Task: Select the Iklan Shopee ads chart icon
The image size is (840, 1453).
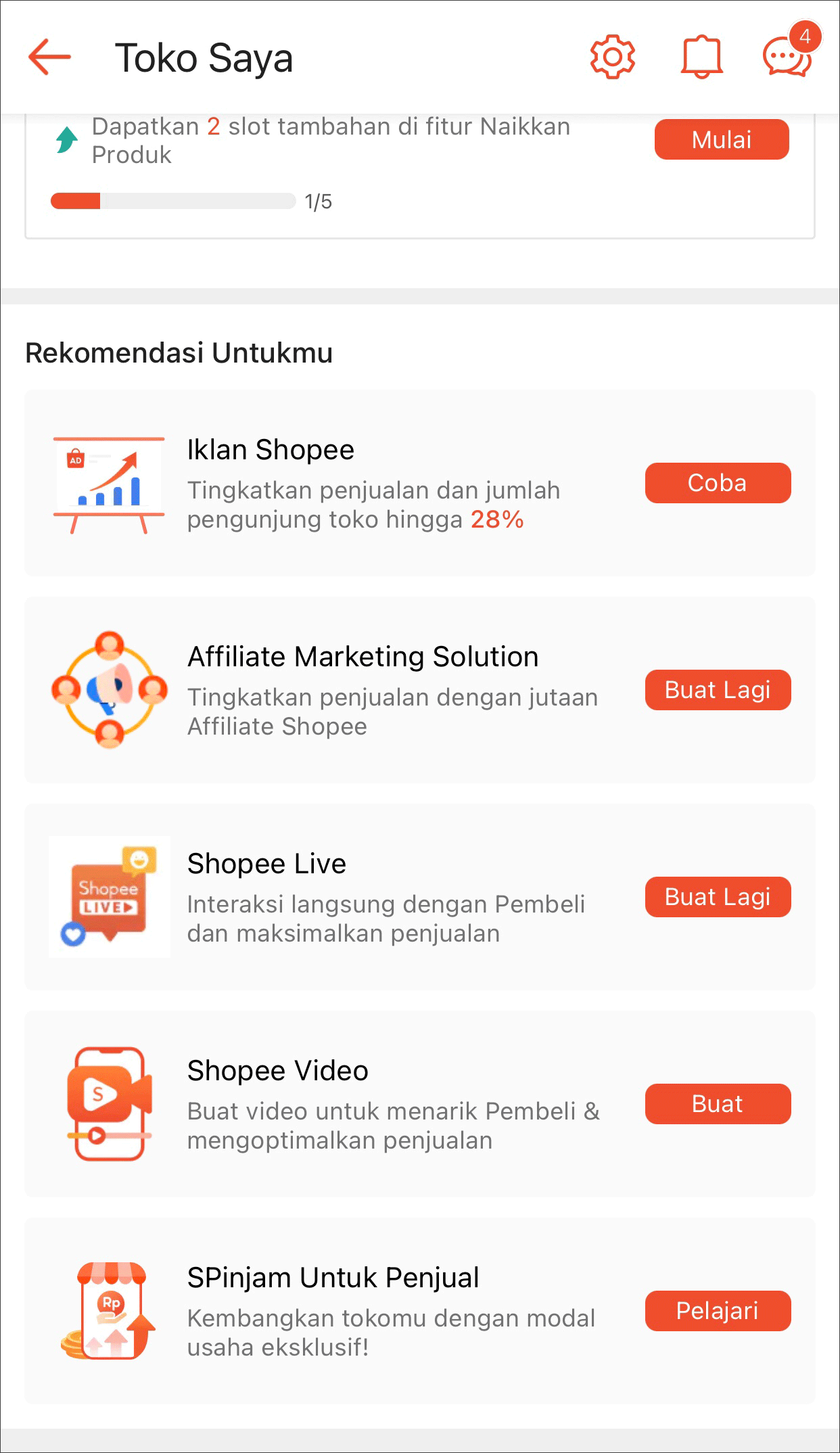Action: 108,484
